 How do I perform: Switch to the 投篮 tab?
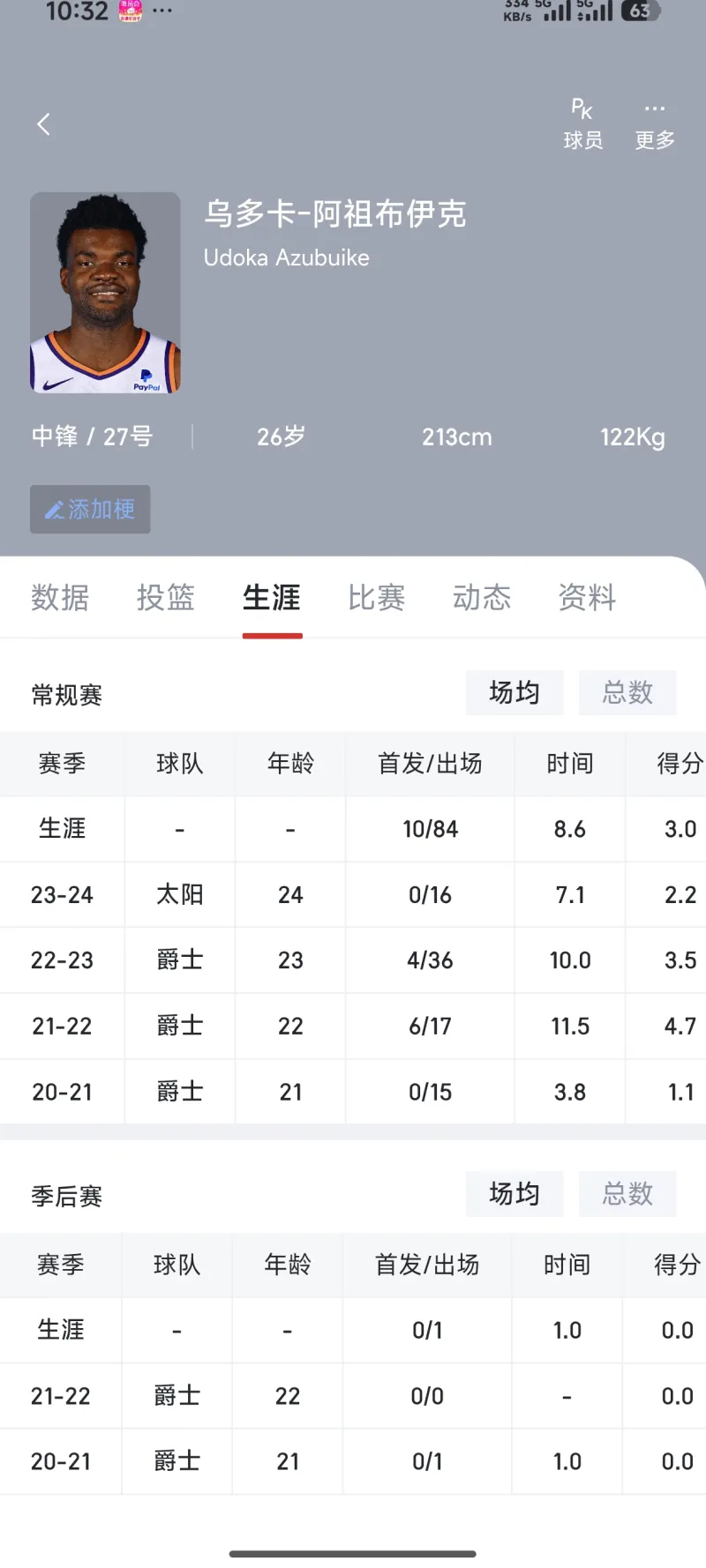[x=165, y=598]
